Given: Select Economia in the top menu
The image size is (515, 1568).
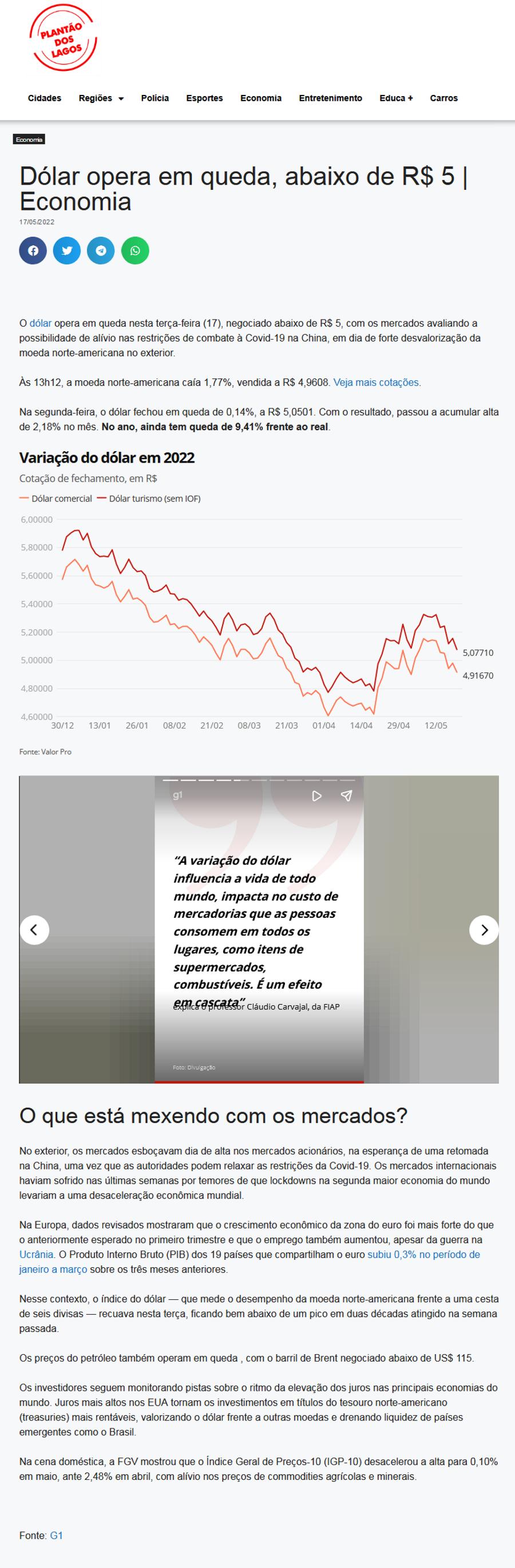Looking at the screenshot, I should coord(260,98).
